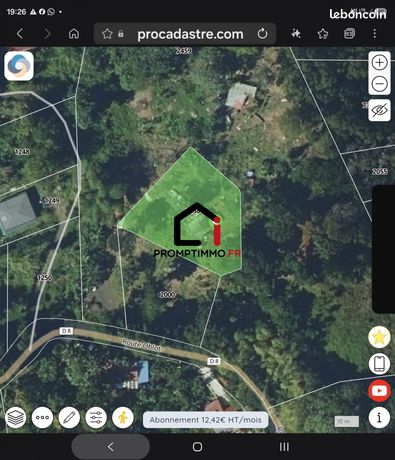Toggle visibility with the crossed-eye icon
Viewport: 395px width, 460px height.
pos(379,110)
